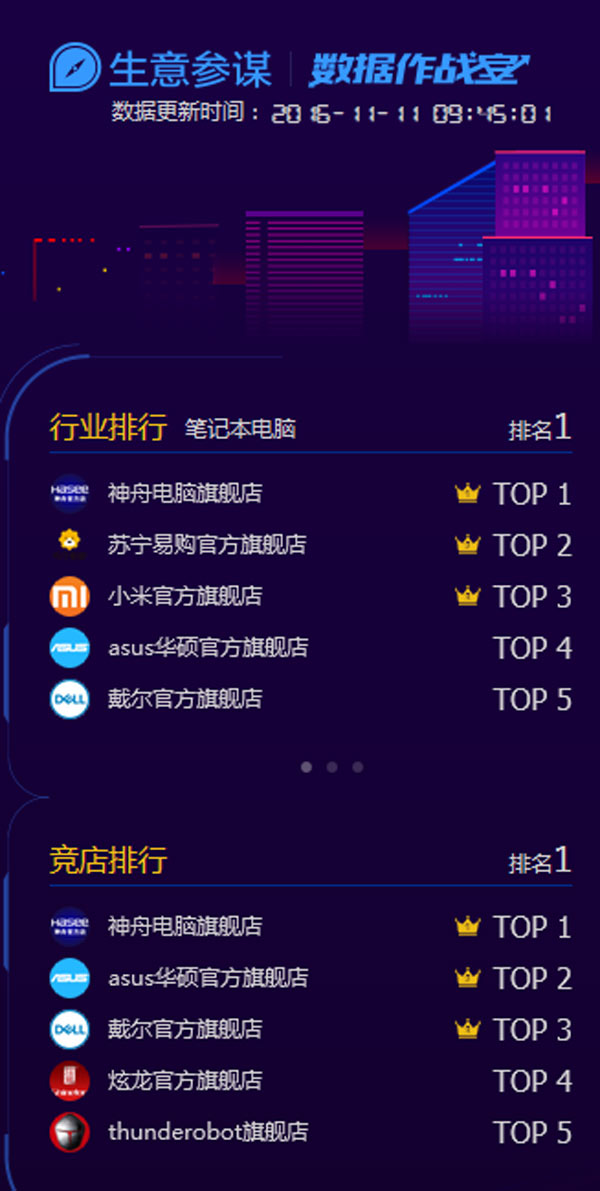Open asus华硕官方旗舰店 in the 竞店排行 list
Image resolution: width=600 pixels, height=1191 pixels.
(207, 977)
